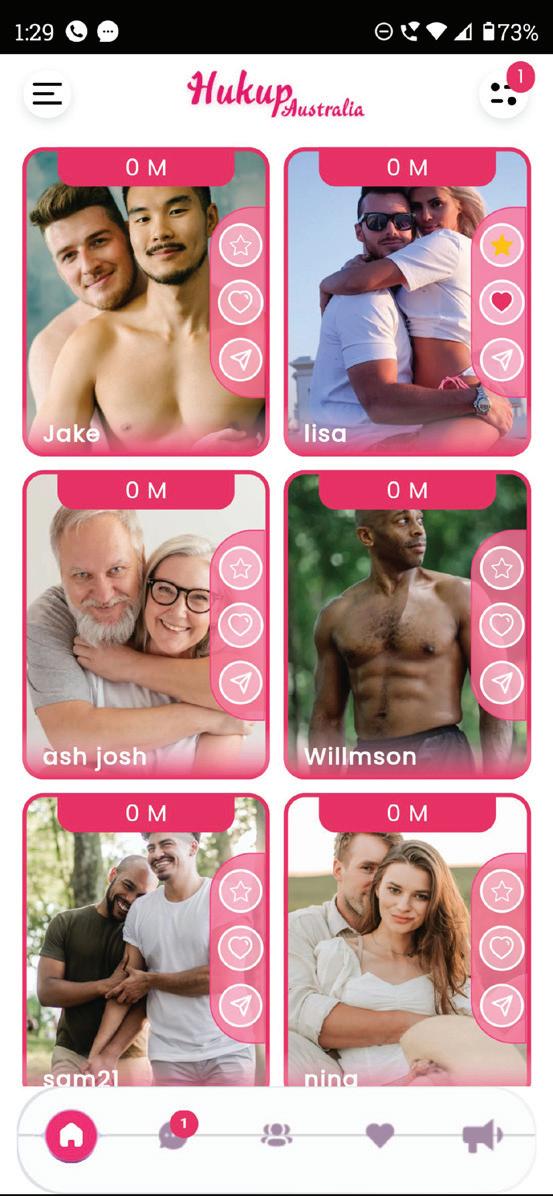Open the groups tab
Image resolution: width=553 pixels, height=1196 pixels.
click(276, 1136)
